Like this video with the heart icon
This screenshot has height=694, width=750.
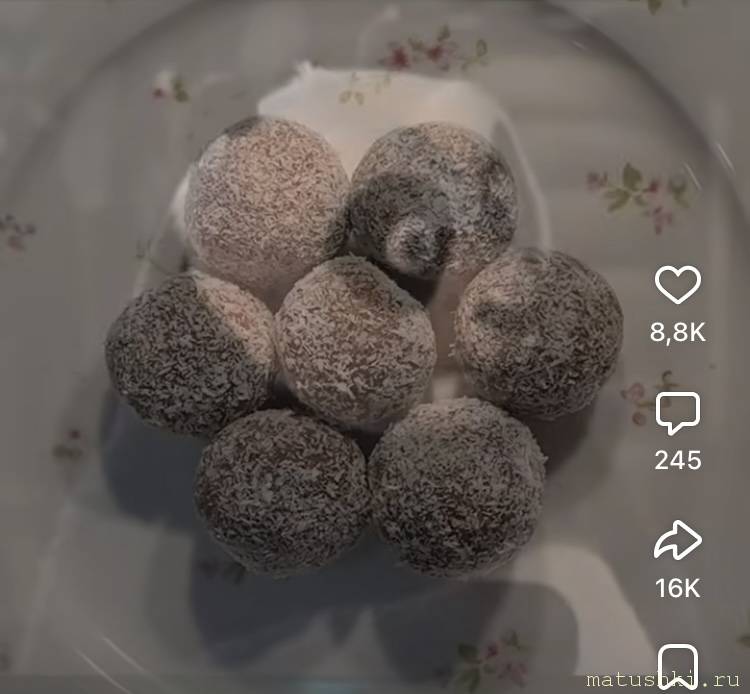678,286
